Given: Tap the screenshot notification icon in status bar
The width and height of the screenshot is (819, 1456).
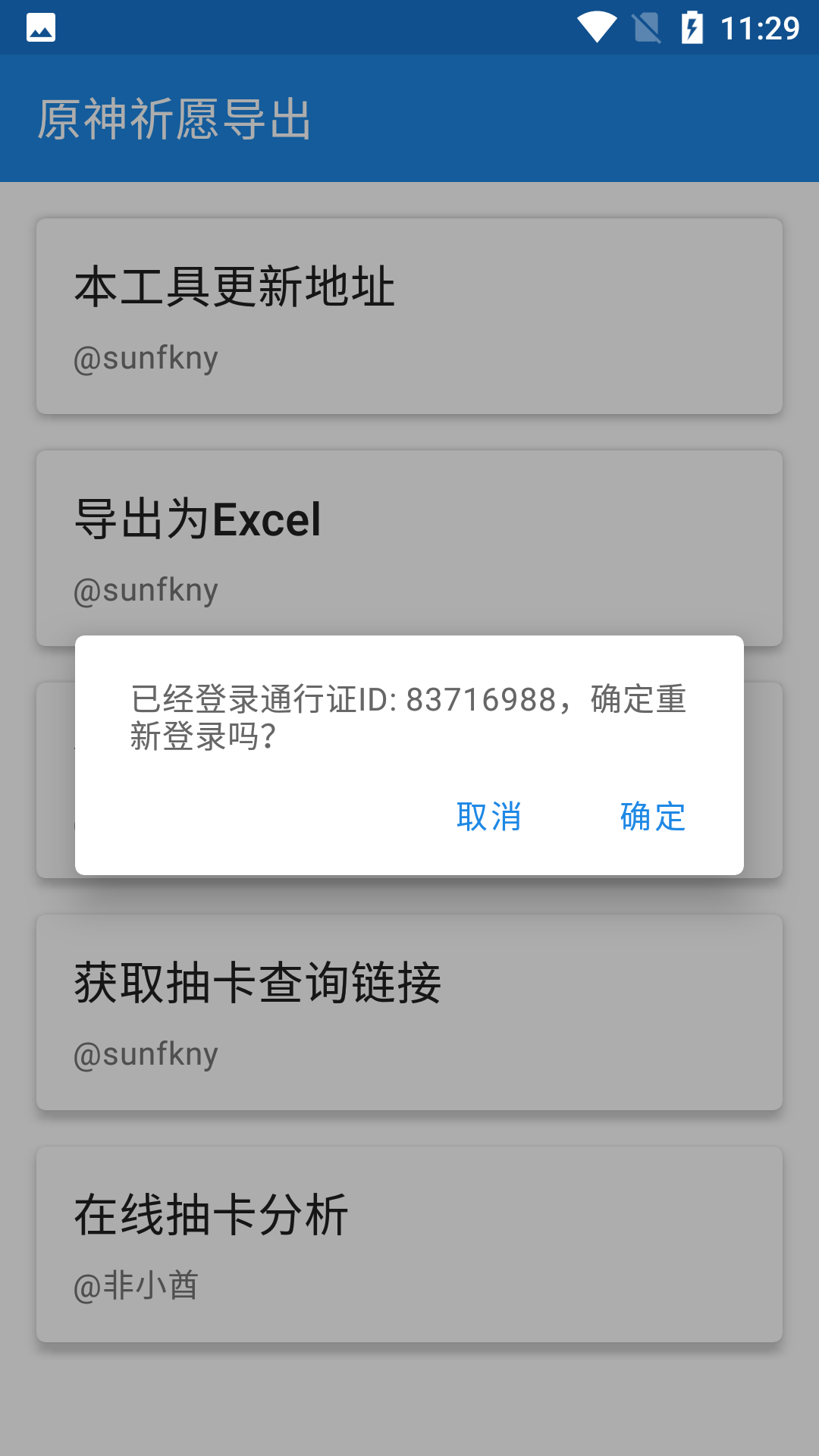Looking at the screenshot, I should pyautogui.click(x=39, y=28).
